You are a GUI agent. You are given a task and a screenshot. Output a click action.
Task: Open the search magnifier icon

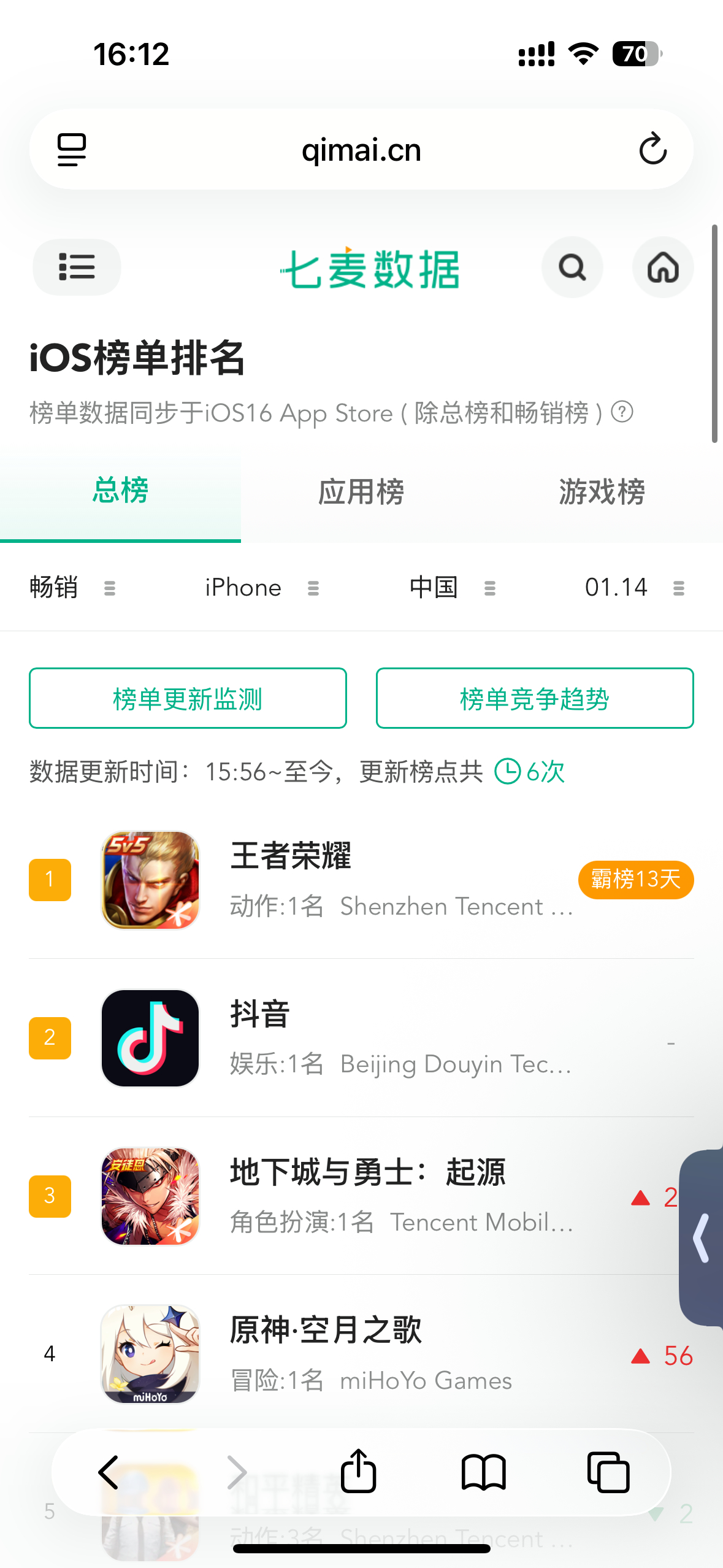(572, 267)
